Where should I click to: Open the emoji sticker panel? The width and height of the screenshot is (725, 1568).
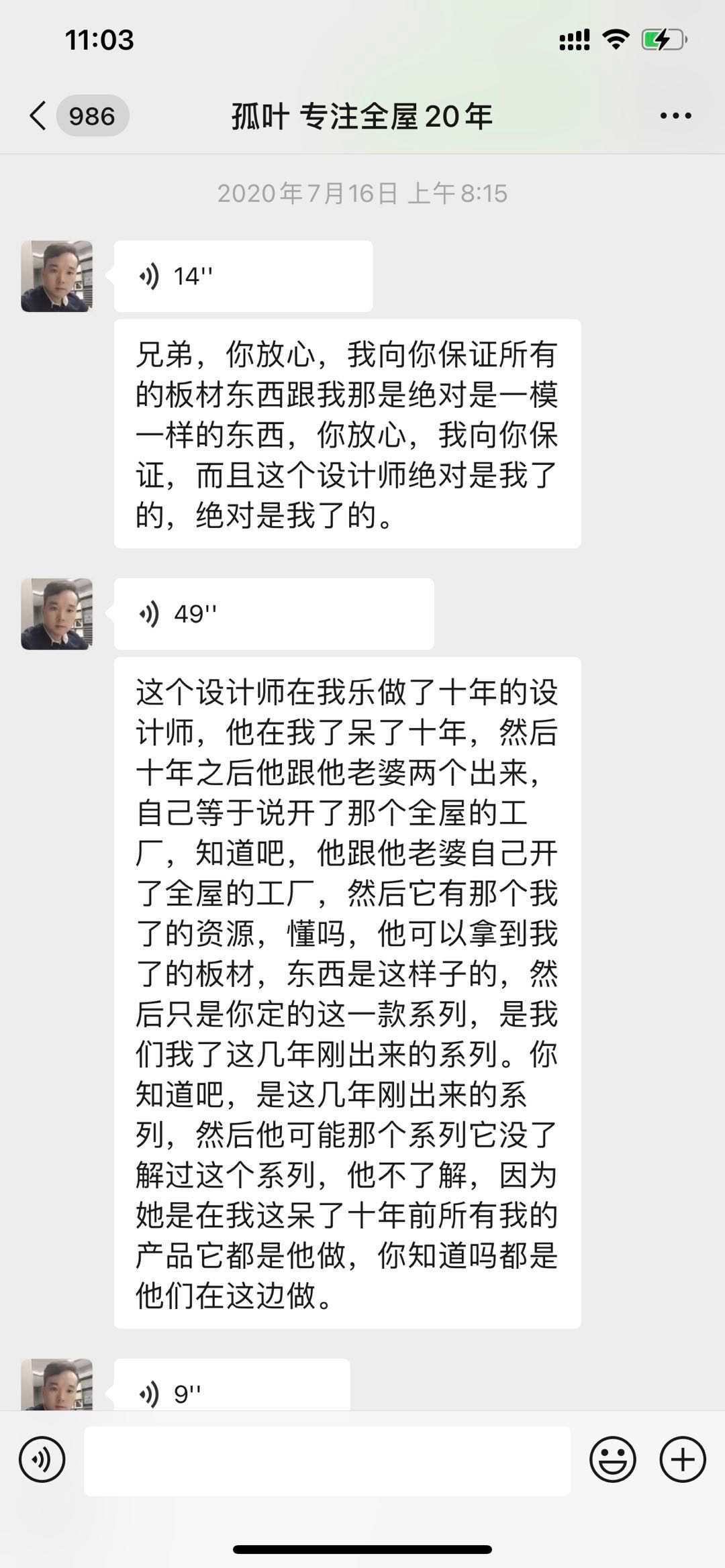(612, 1459)
